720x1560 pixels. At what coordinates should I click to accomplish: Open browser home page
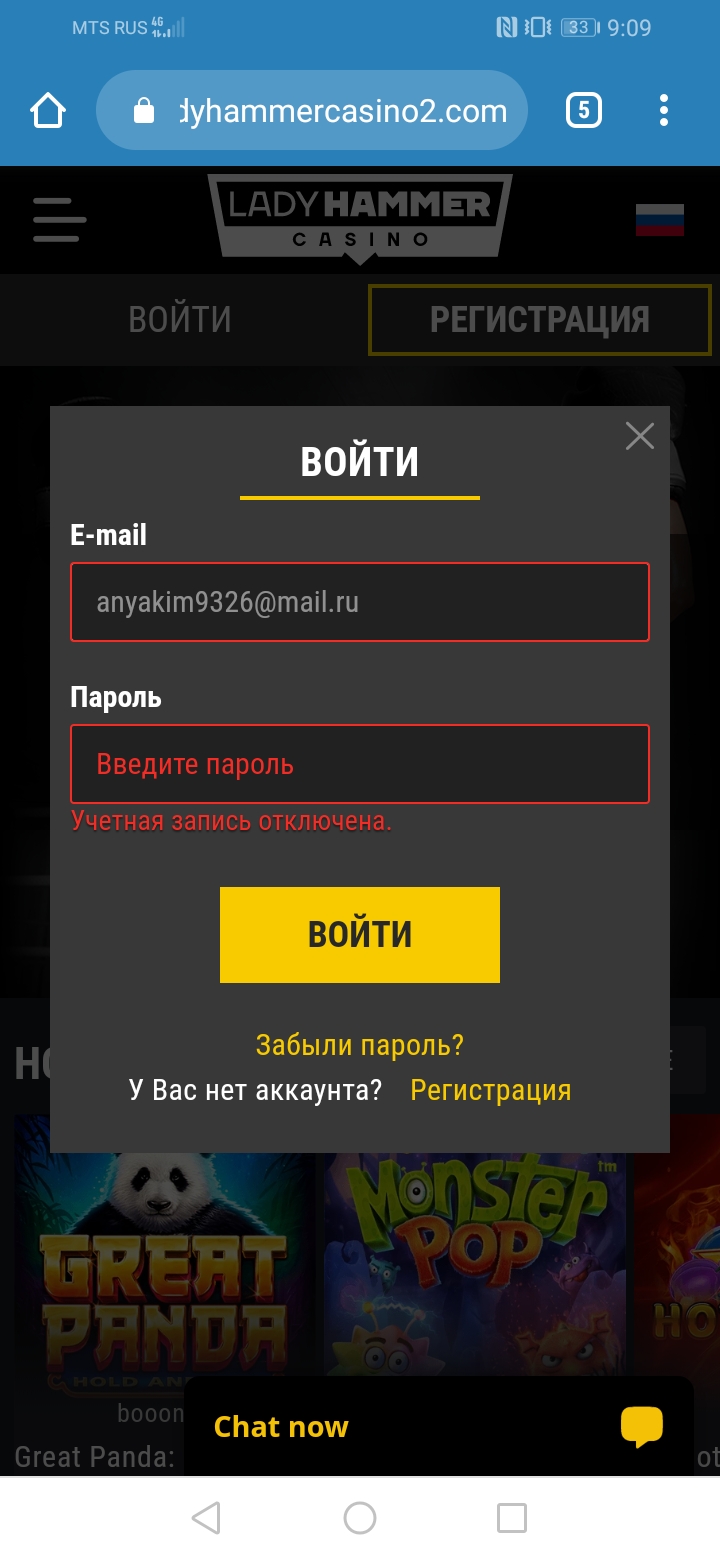click(x=48, y=110)
